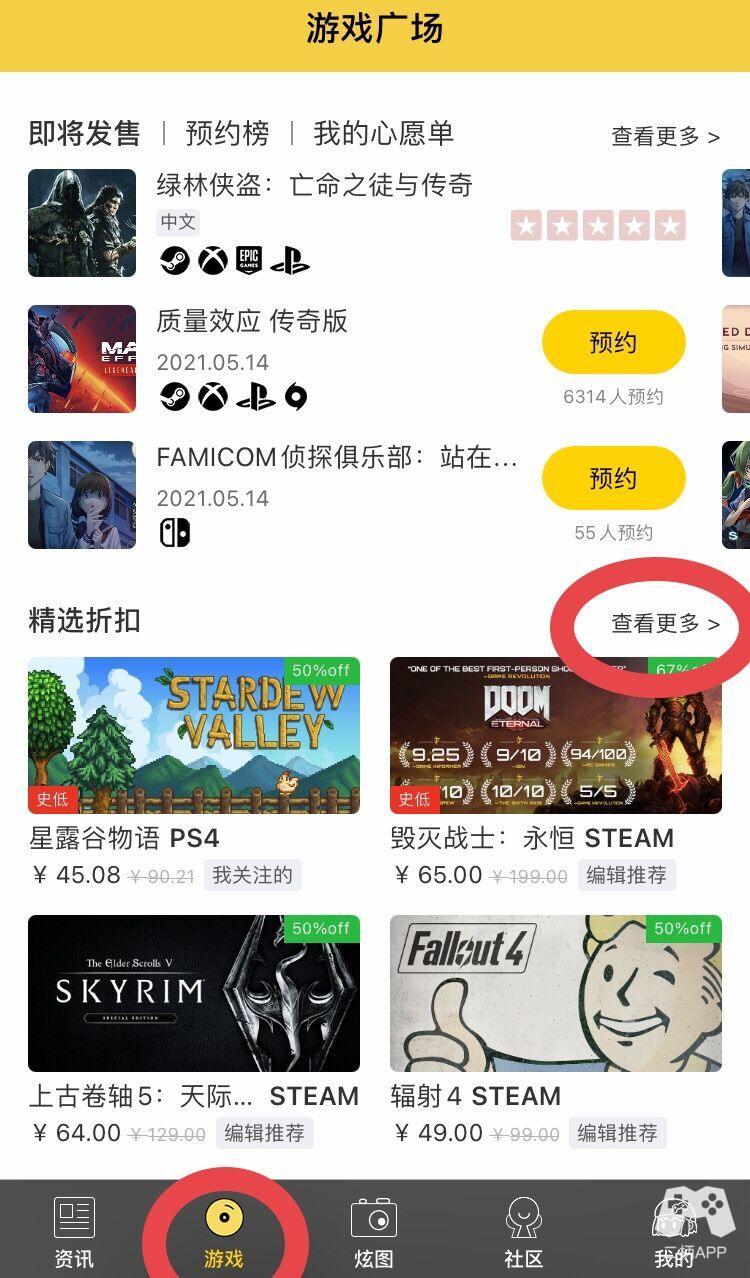Screen dimensions: 750x1278
Task: Select the 游戏 tab in bottom bar
Action: pyautogui.click(x=224, y=1230)
